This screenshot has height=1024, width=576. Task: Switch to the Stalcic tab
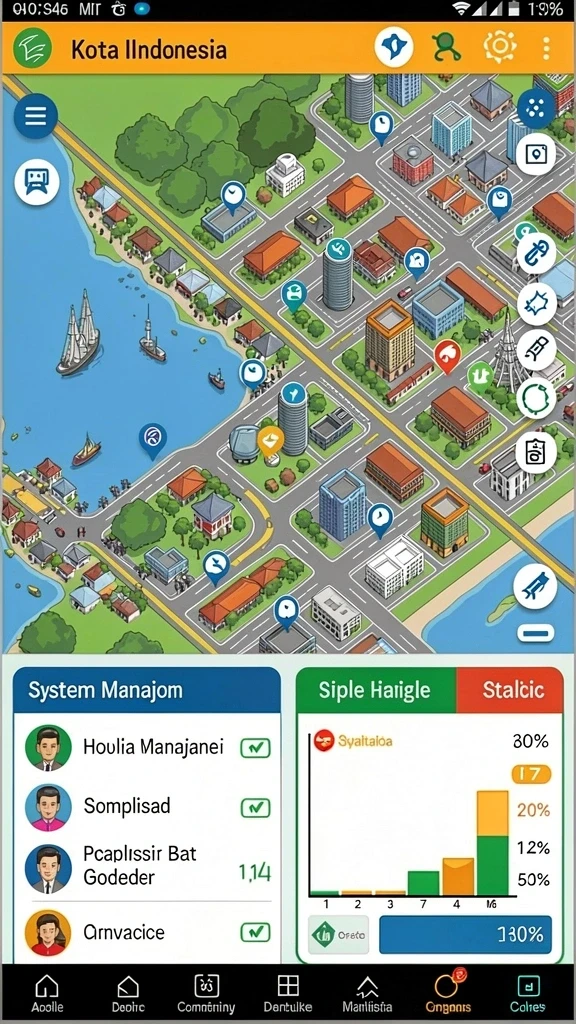click(510, 690)
